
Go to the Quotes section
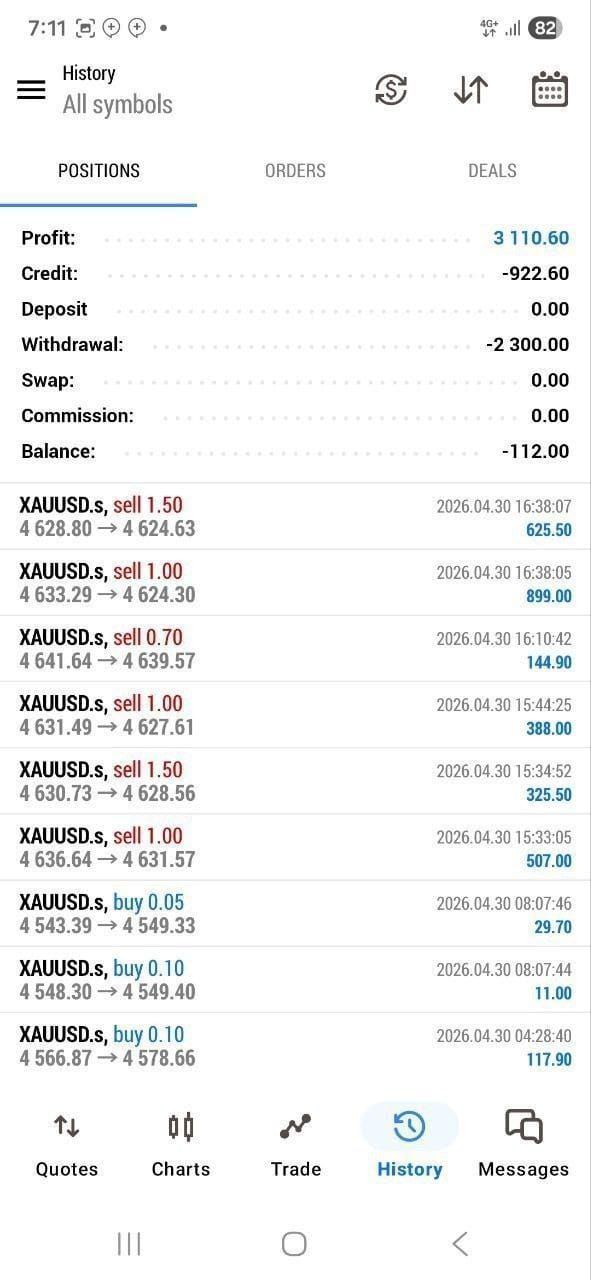point(67,1145)
